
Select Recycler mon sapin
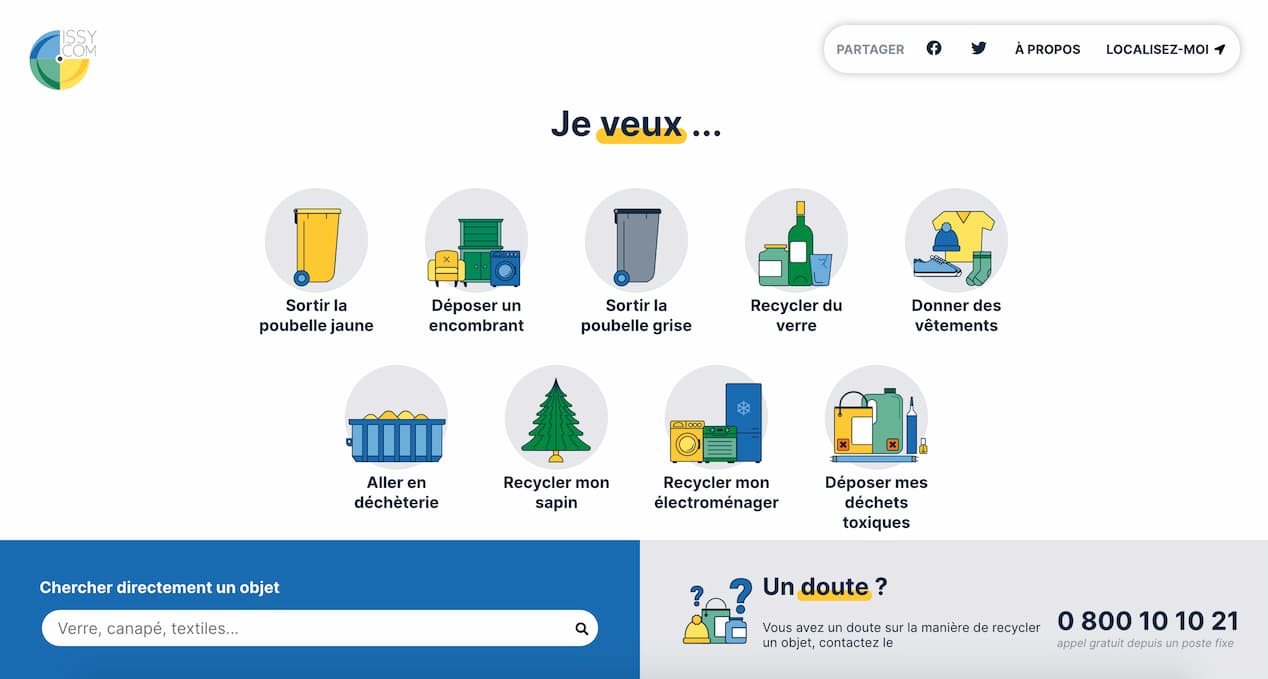pyautogui.click(x=556, y=438)
